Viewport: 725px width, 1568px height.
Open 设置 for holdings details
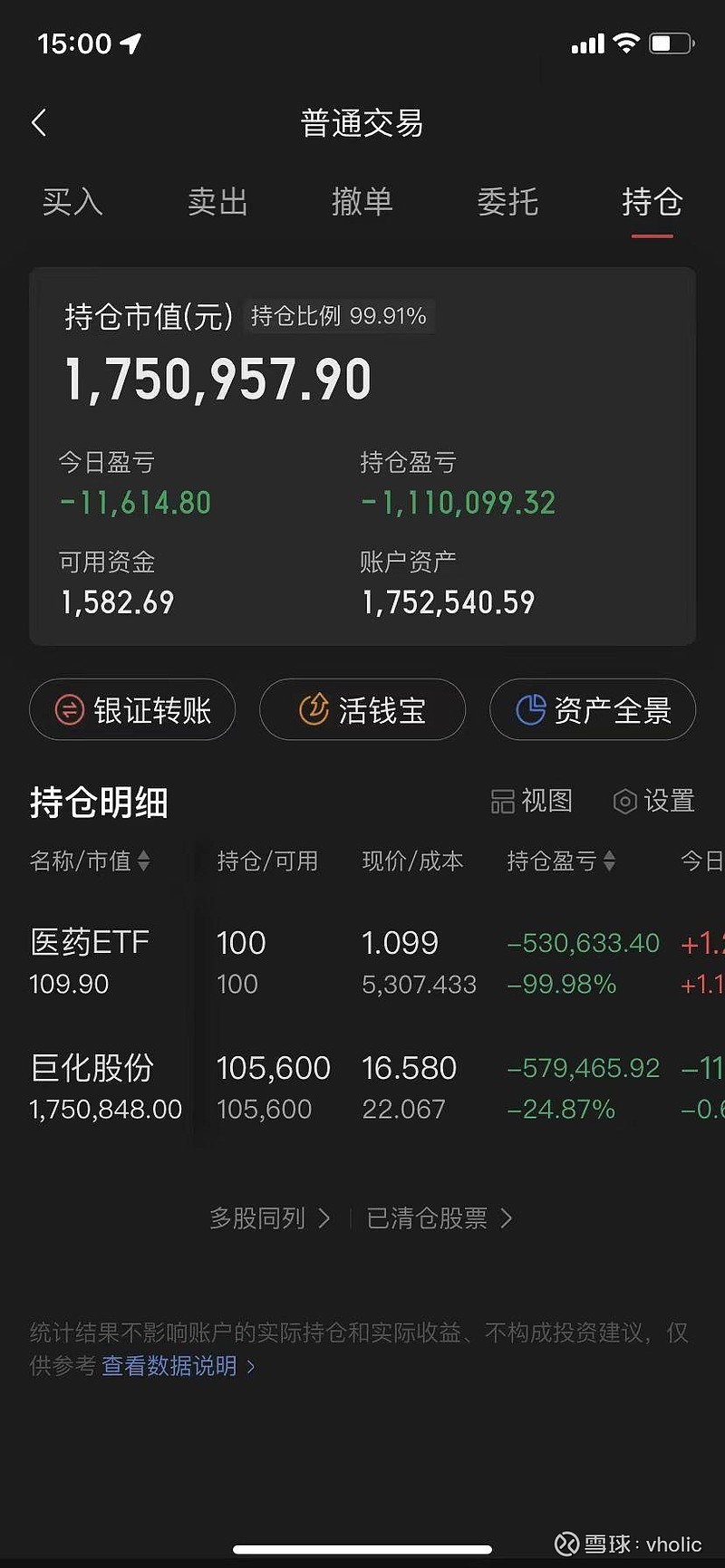(x=653, y=801)
